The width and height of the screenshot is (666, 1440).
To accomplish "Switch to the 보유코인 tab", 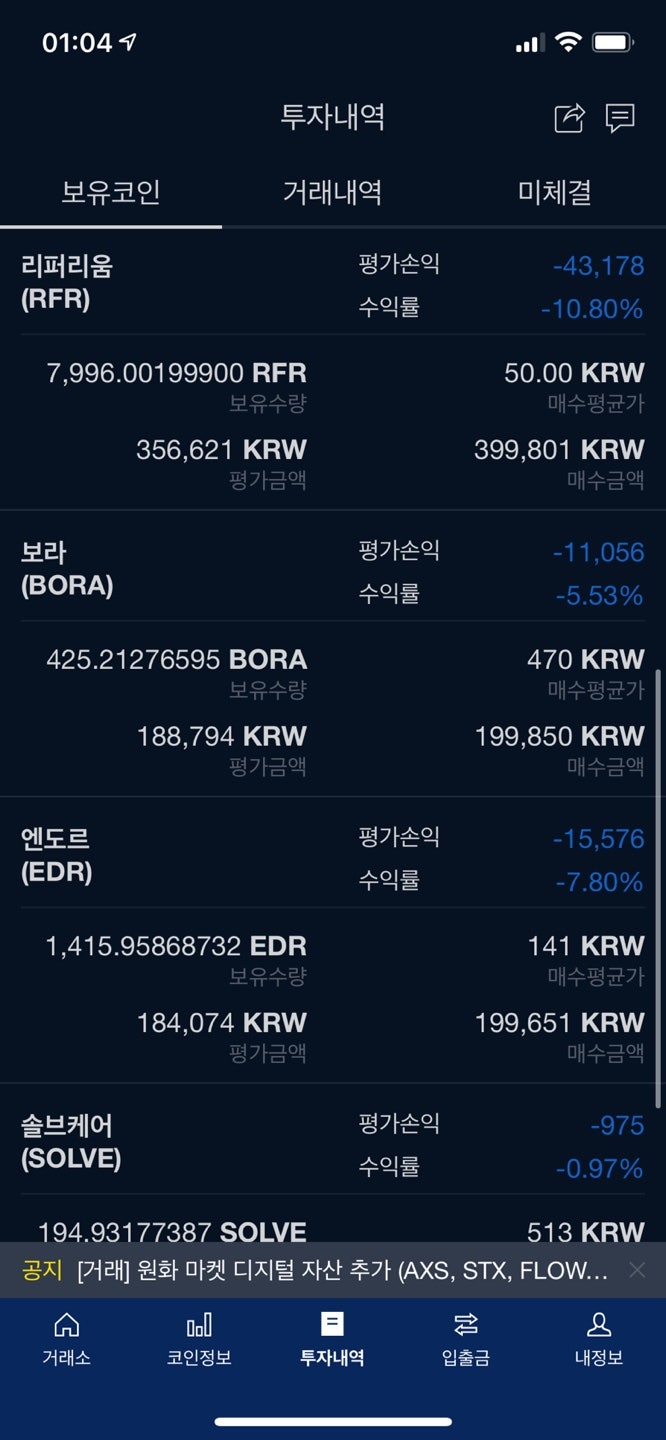I will 111,192.
